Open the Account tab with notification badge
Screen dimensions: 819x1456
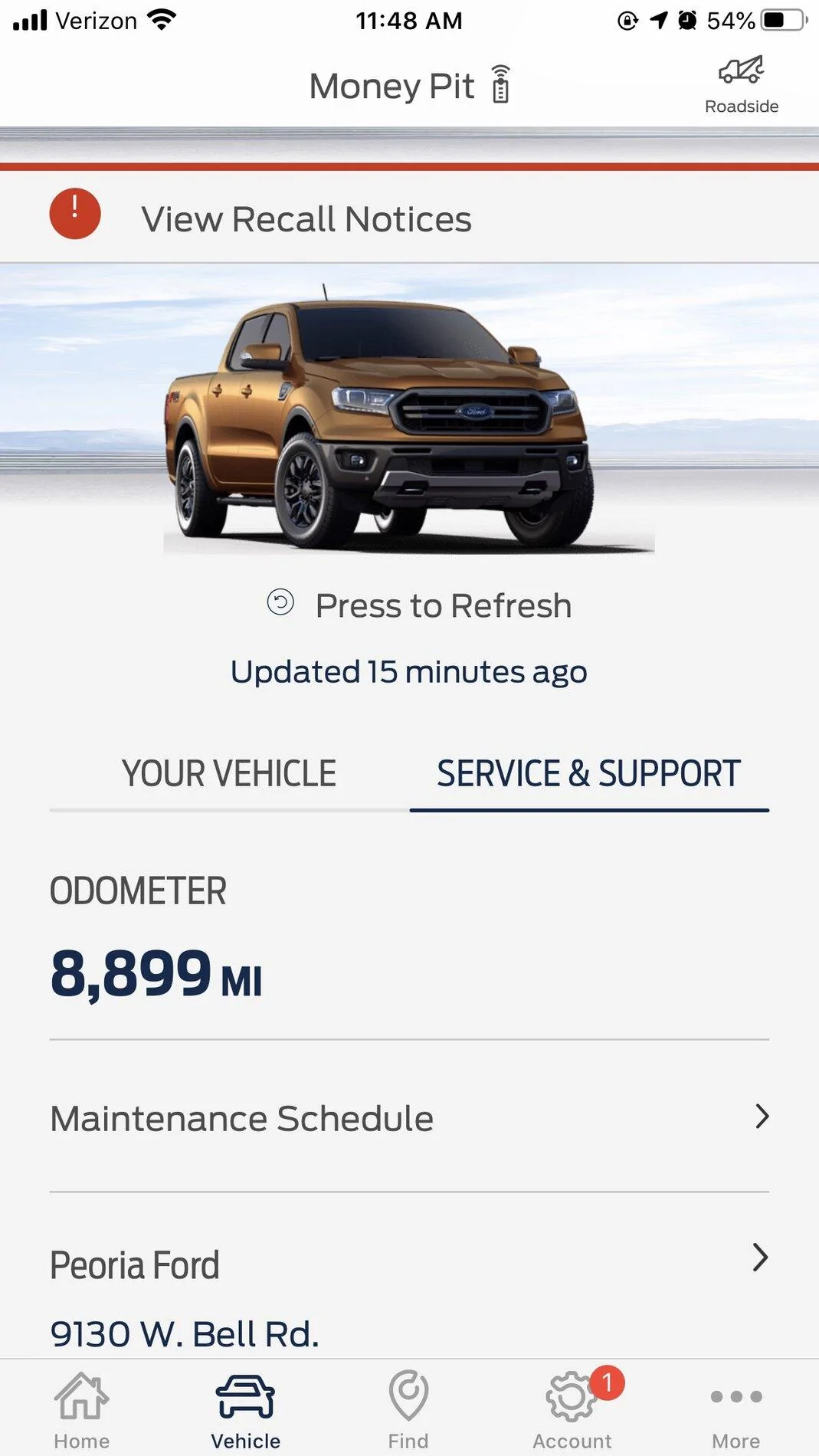point(573,1410)
